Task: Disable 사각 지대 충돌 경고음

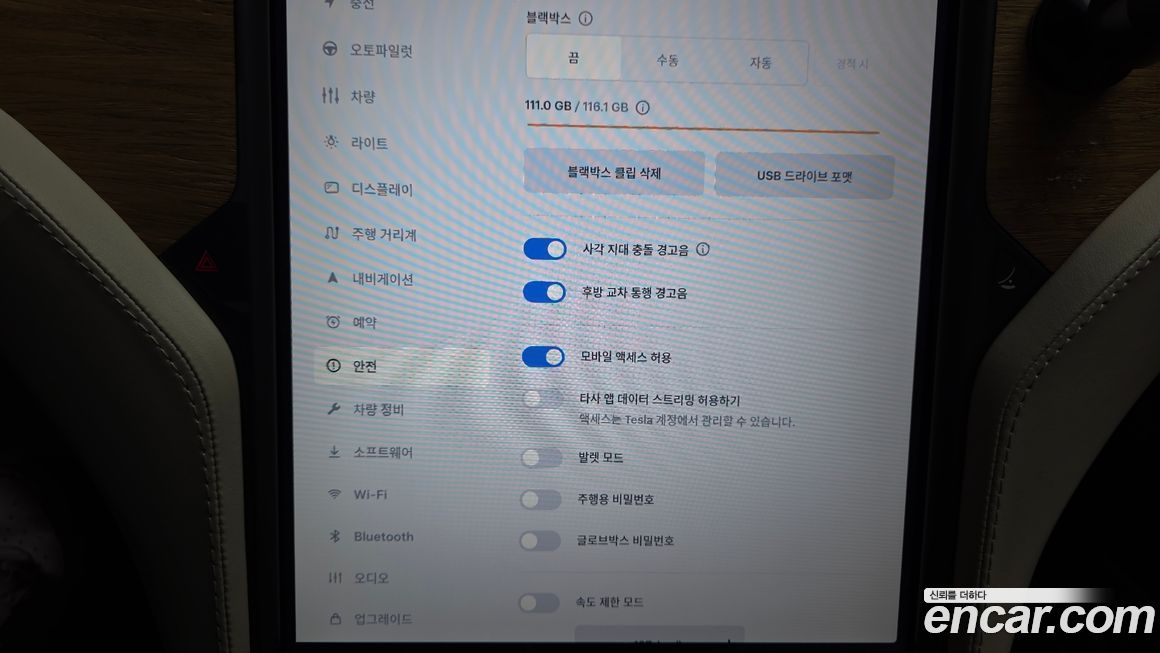Action: pyautogui.click(x=545, y=249)
